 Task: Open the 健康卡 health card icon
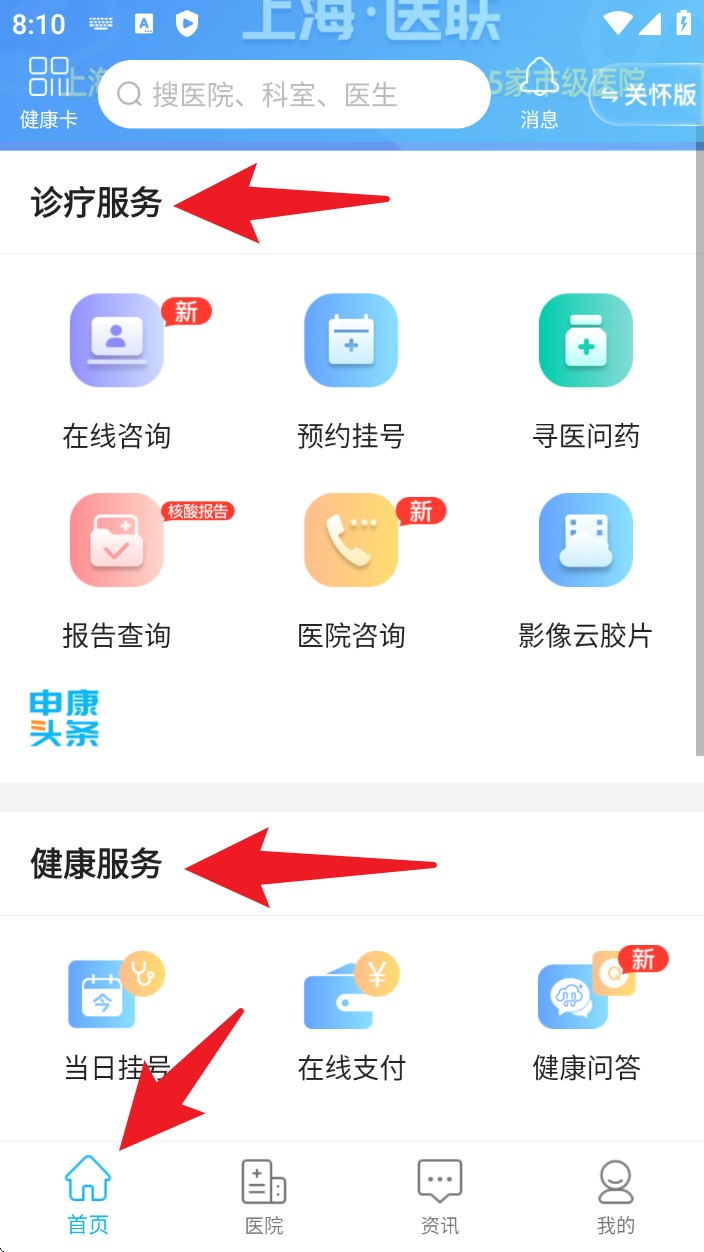(48, 92)
